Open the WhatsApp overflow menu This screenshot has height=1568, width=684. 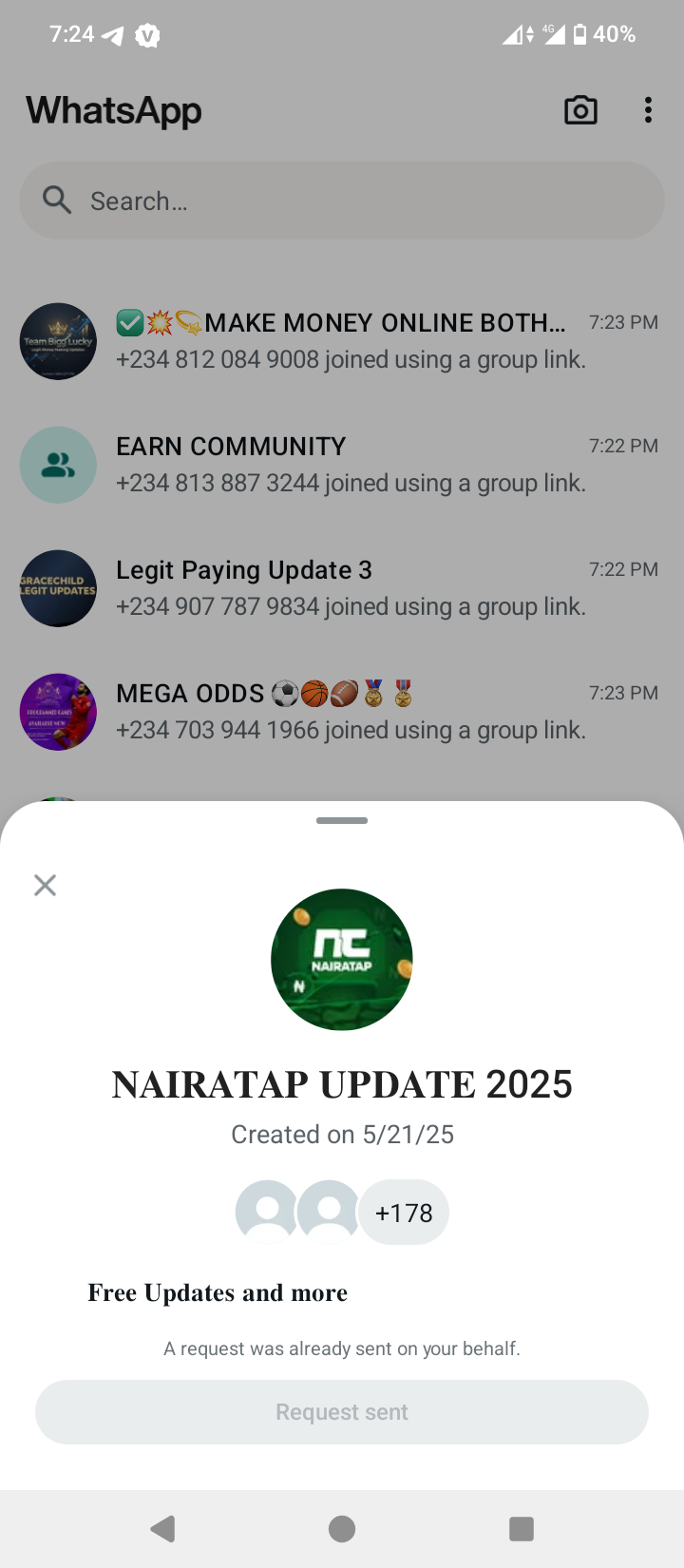click(x=648, y=110)
